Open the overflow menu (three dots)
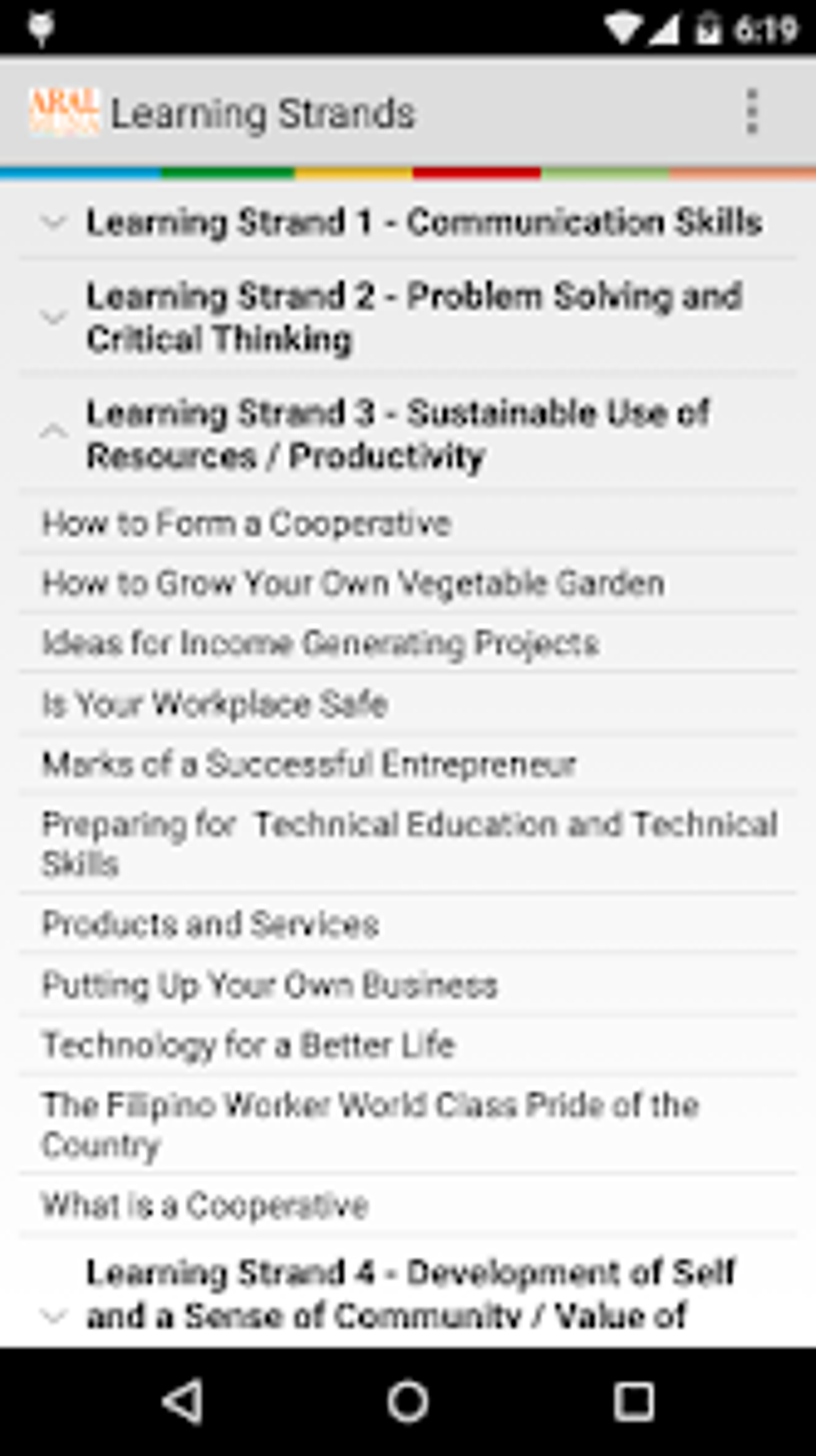This screenshot has height=1456, width=816. click(x=750, y=111)
